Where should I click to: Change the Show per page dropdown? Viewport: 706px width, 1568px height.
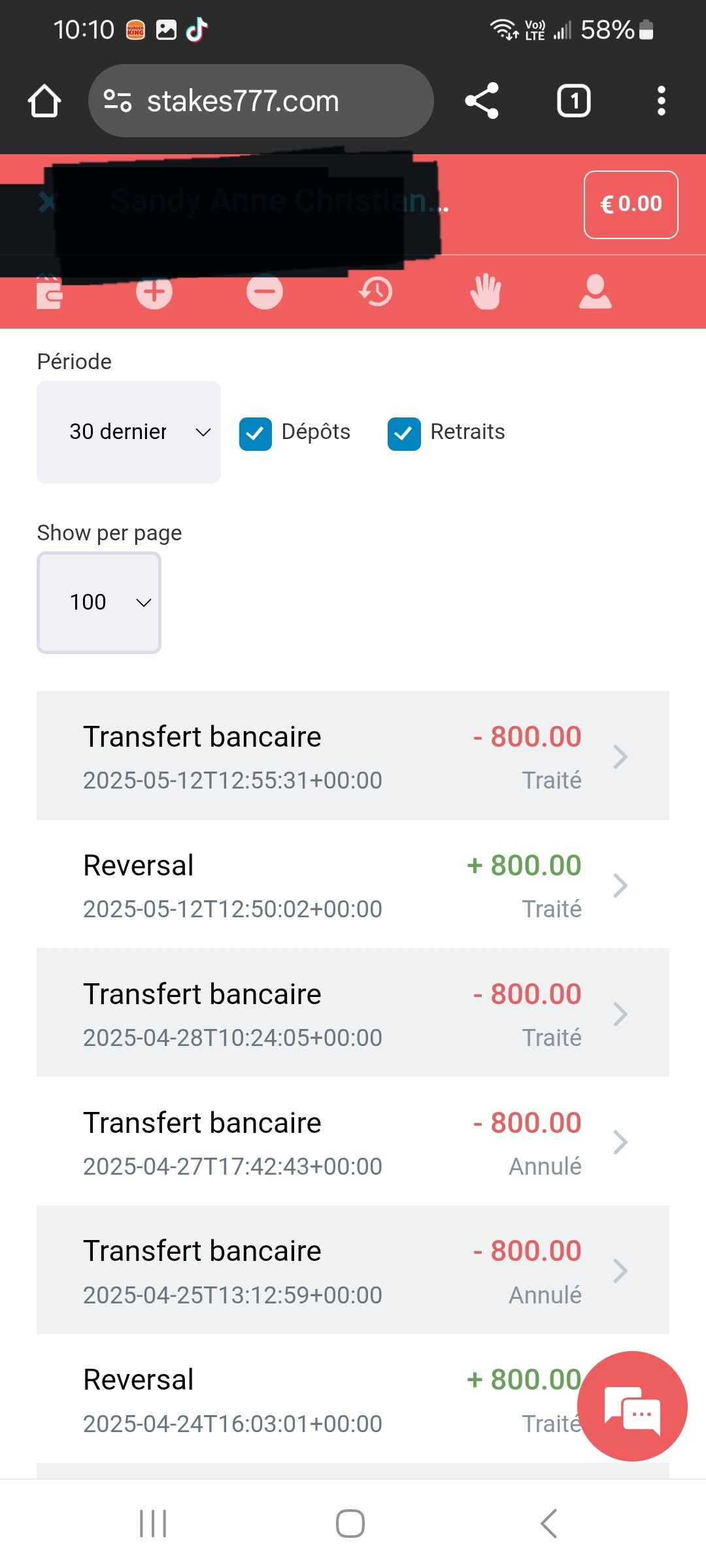tap(99, 602)
